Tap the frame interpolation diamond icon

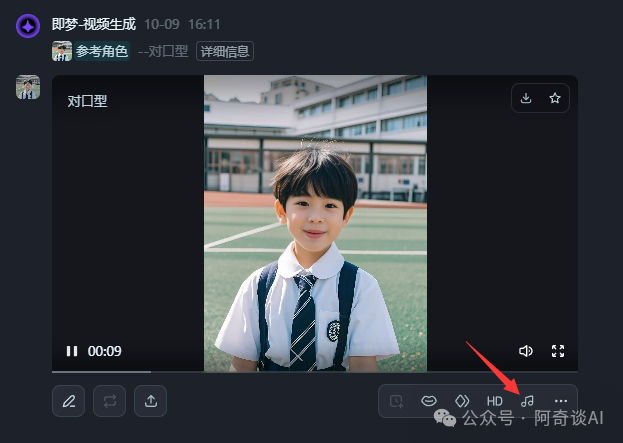point(461,401)
